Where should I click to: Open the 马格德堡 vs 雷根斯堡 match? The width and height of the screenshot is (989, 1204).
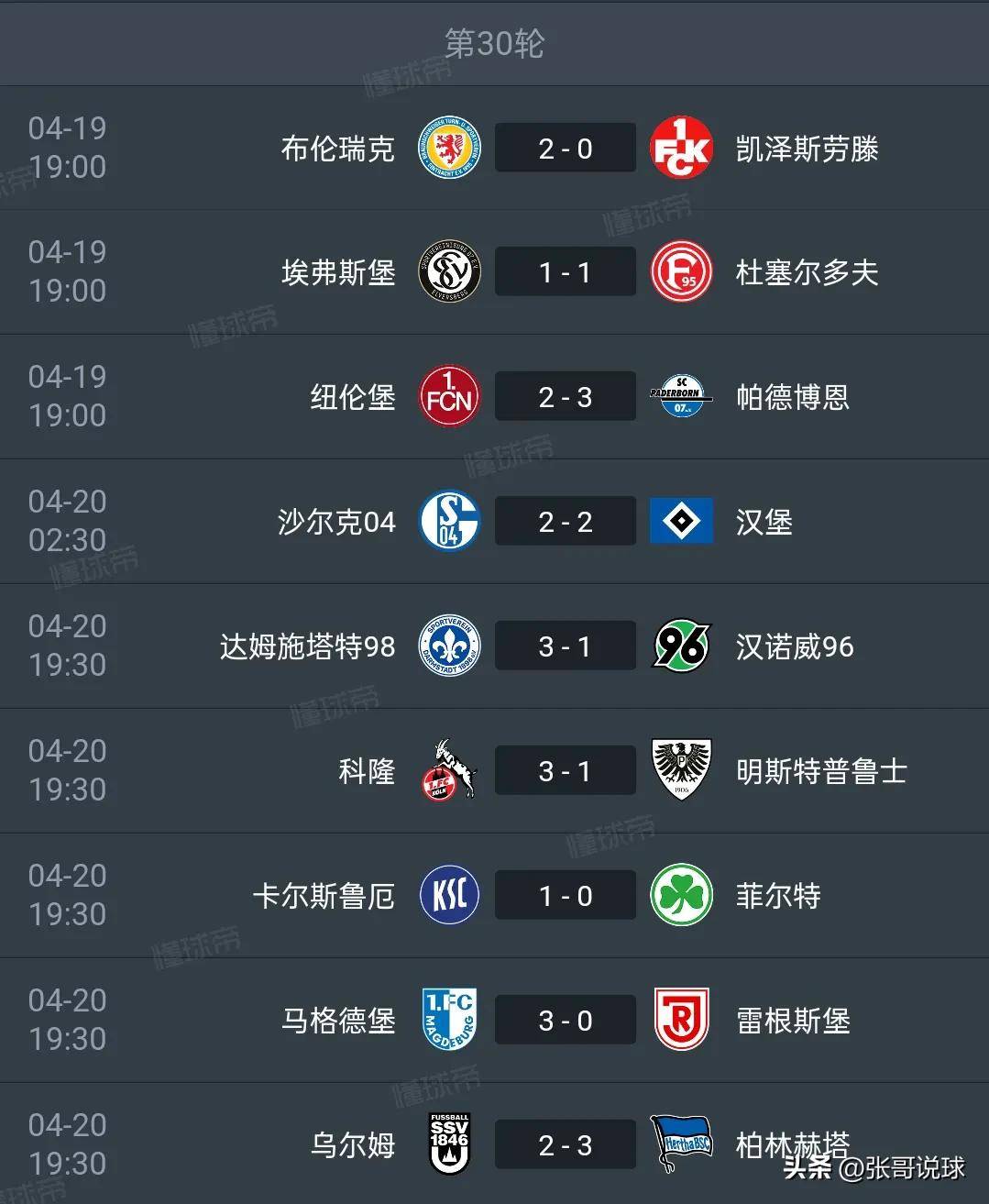pyautogui.click(x=565, y=1021)
